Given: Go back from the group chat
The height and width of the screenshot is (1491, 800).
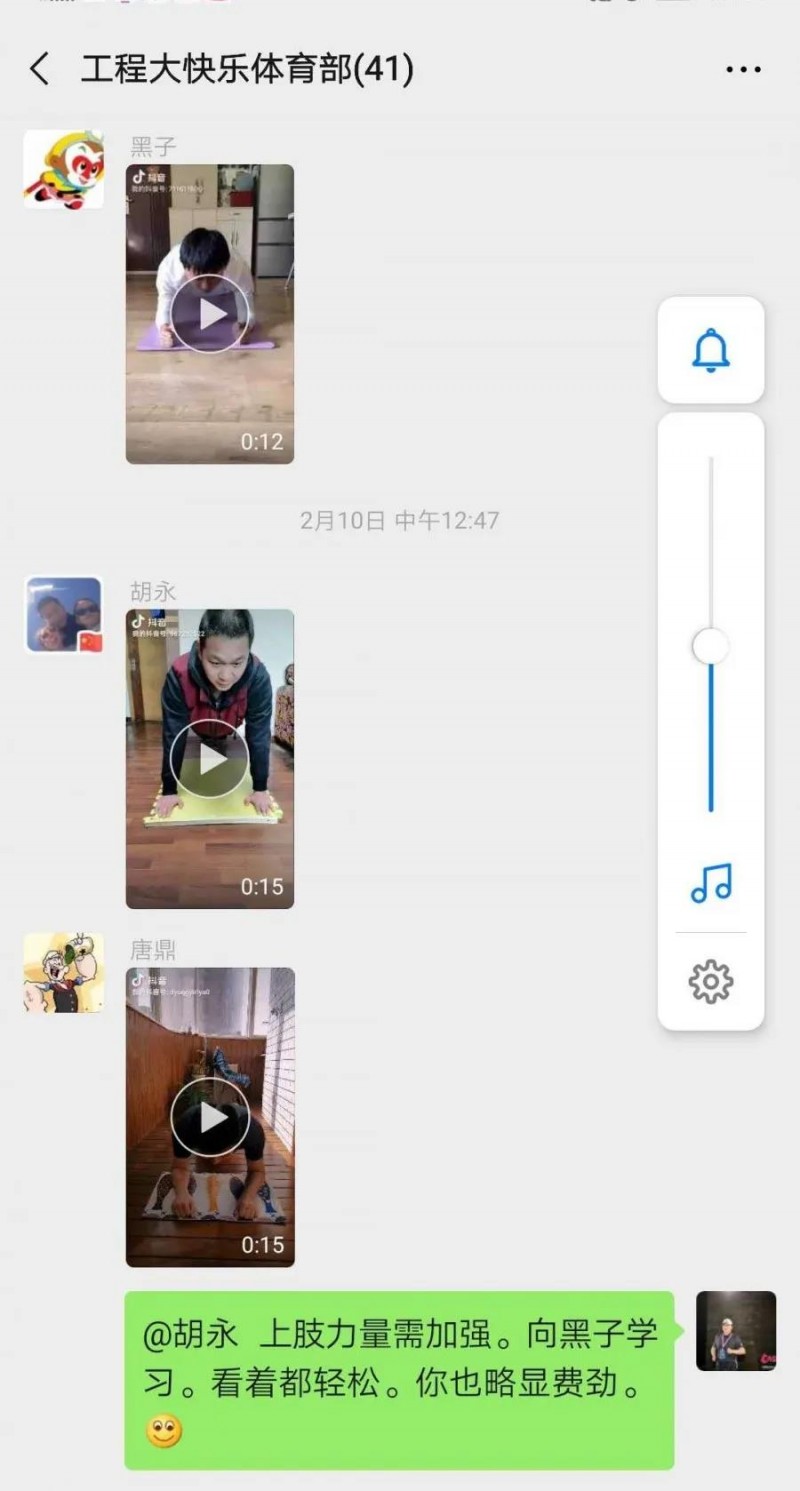Looking at the screenshot, I should coord(40,70).
